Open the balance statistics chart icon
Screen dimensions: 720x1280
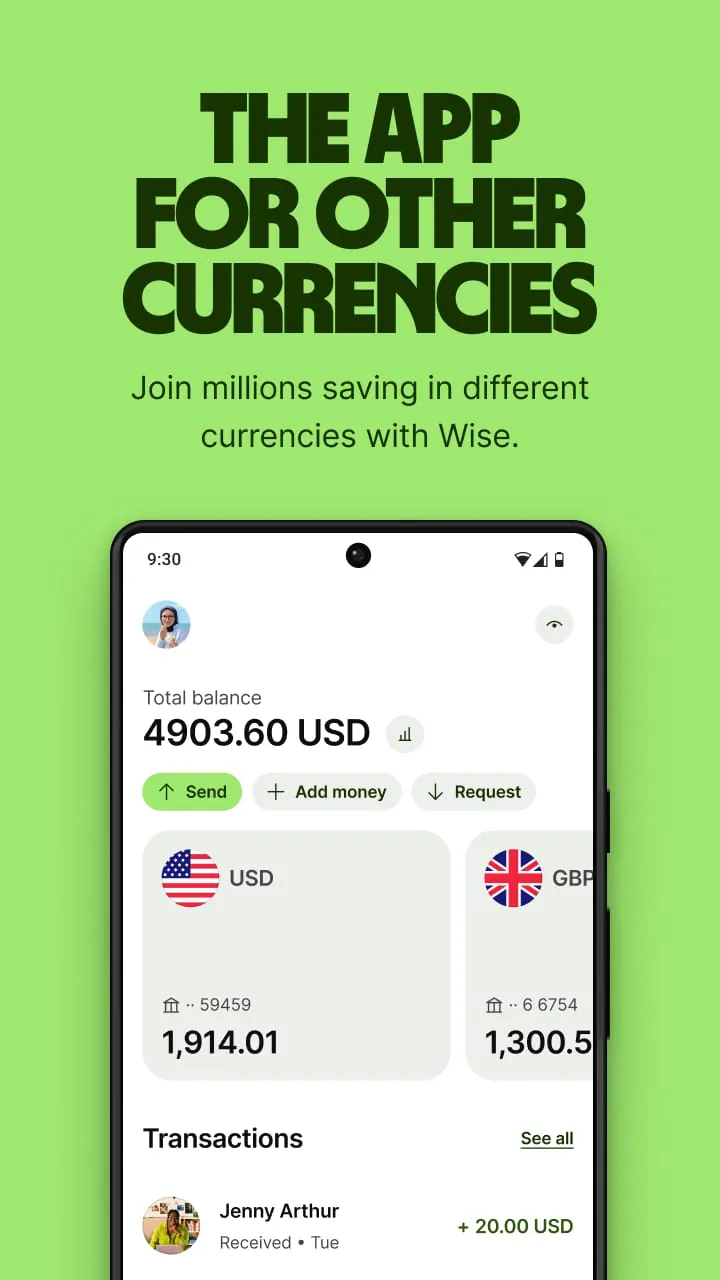405,734
